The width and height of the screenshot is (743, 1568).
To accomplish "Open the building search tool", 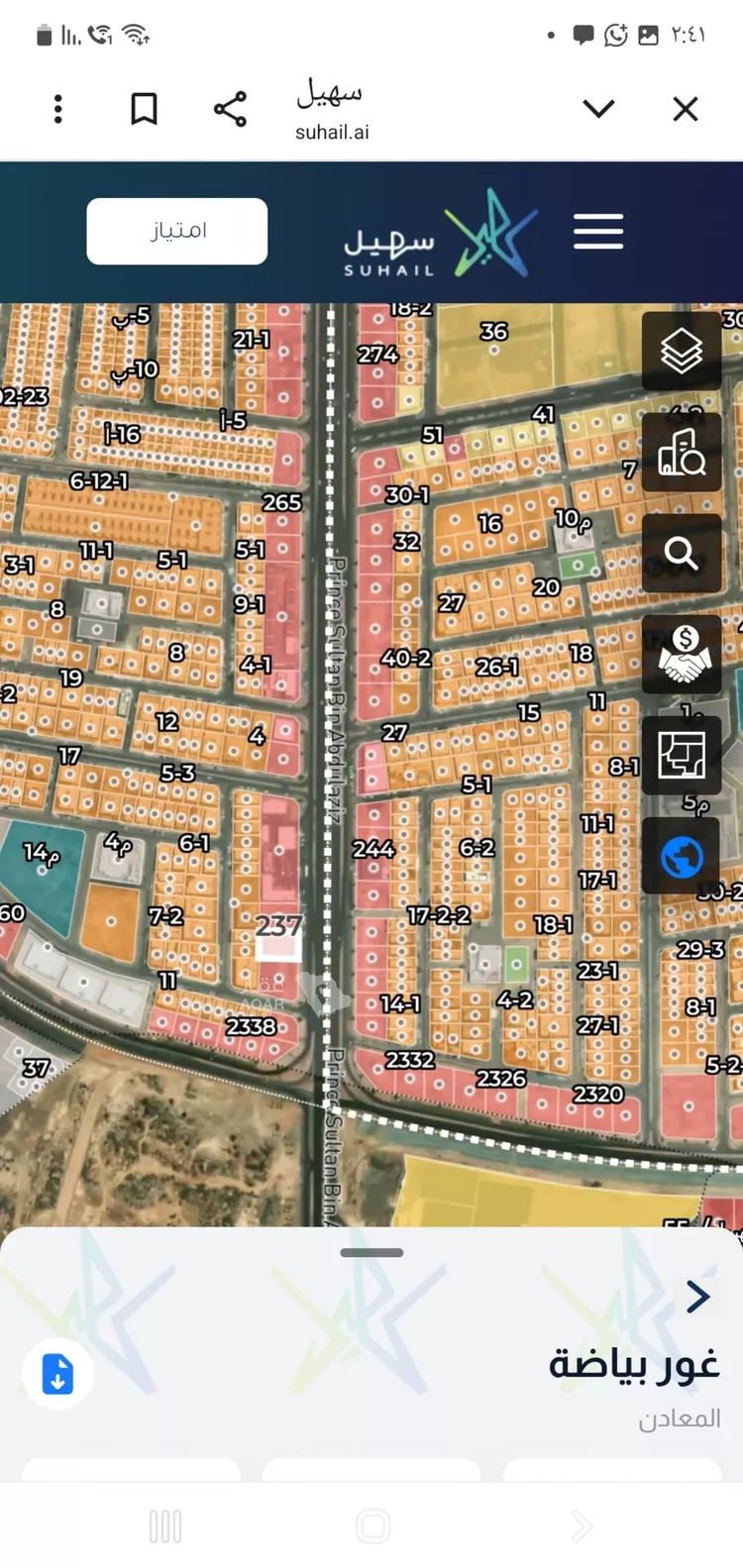I will point(682,453).
